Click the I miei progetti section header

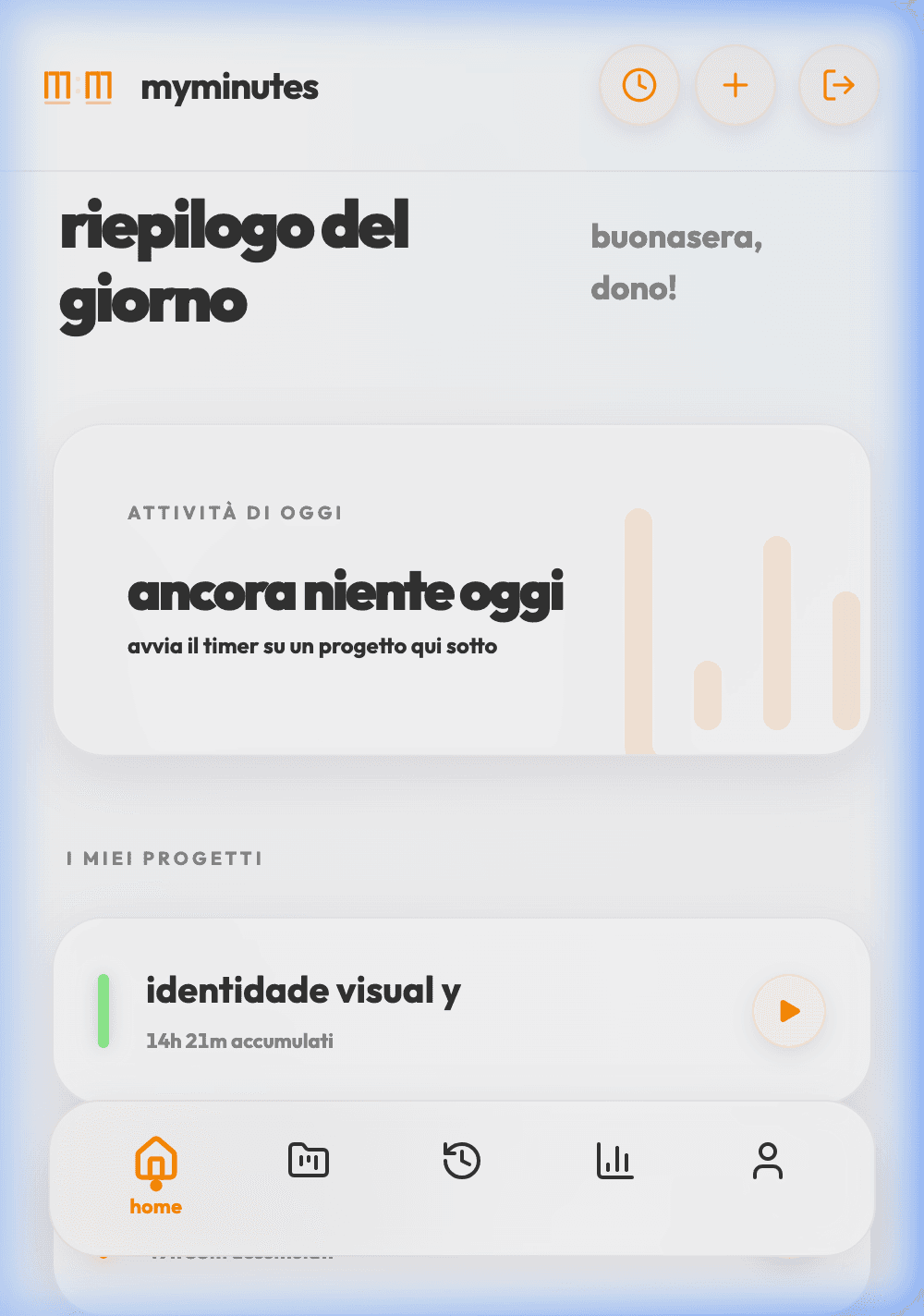[x=163, y=858]
